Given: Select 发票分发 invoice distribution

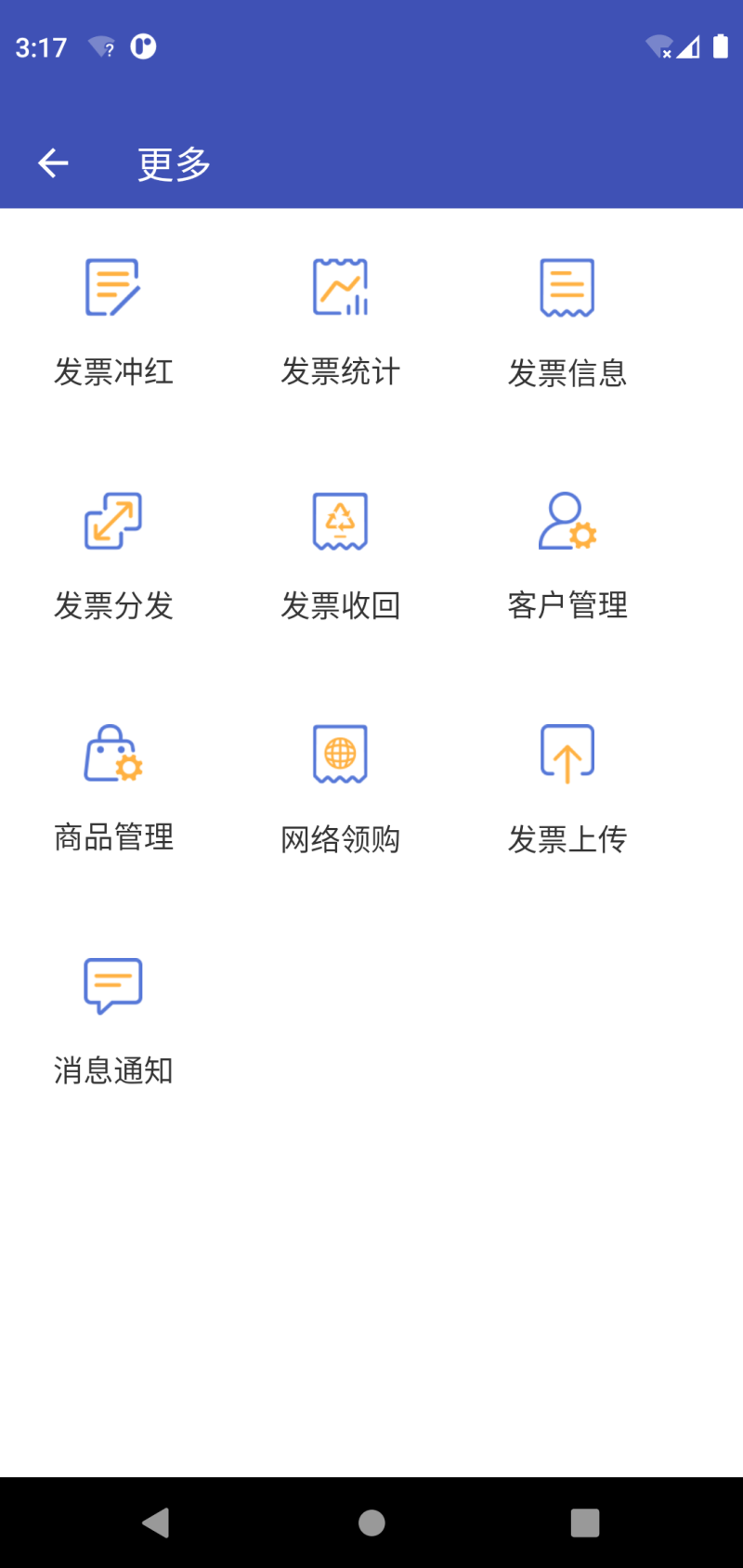Looking at the screenshot, I should pos(113,554).
